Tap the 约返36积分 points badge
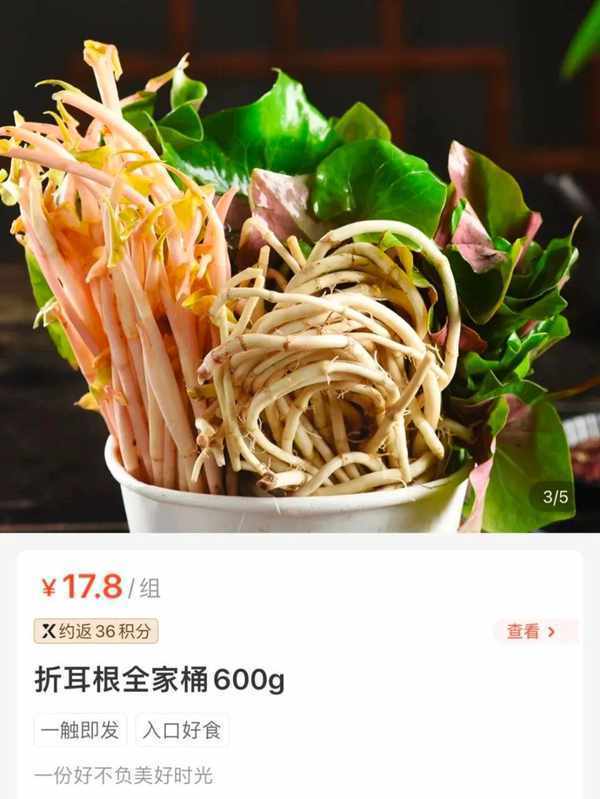Screen dimensions: 600x799 click(96, 631)
